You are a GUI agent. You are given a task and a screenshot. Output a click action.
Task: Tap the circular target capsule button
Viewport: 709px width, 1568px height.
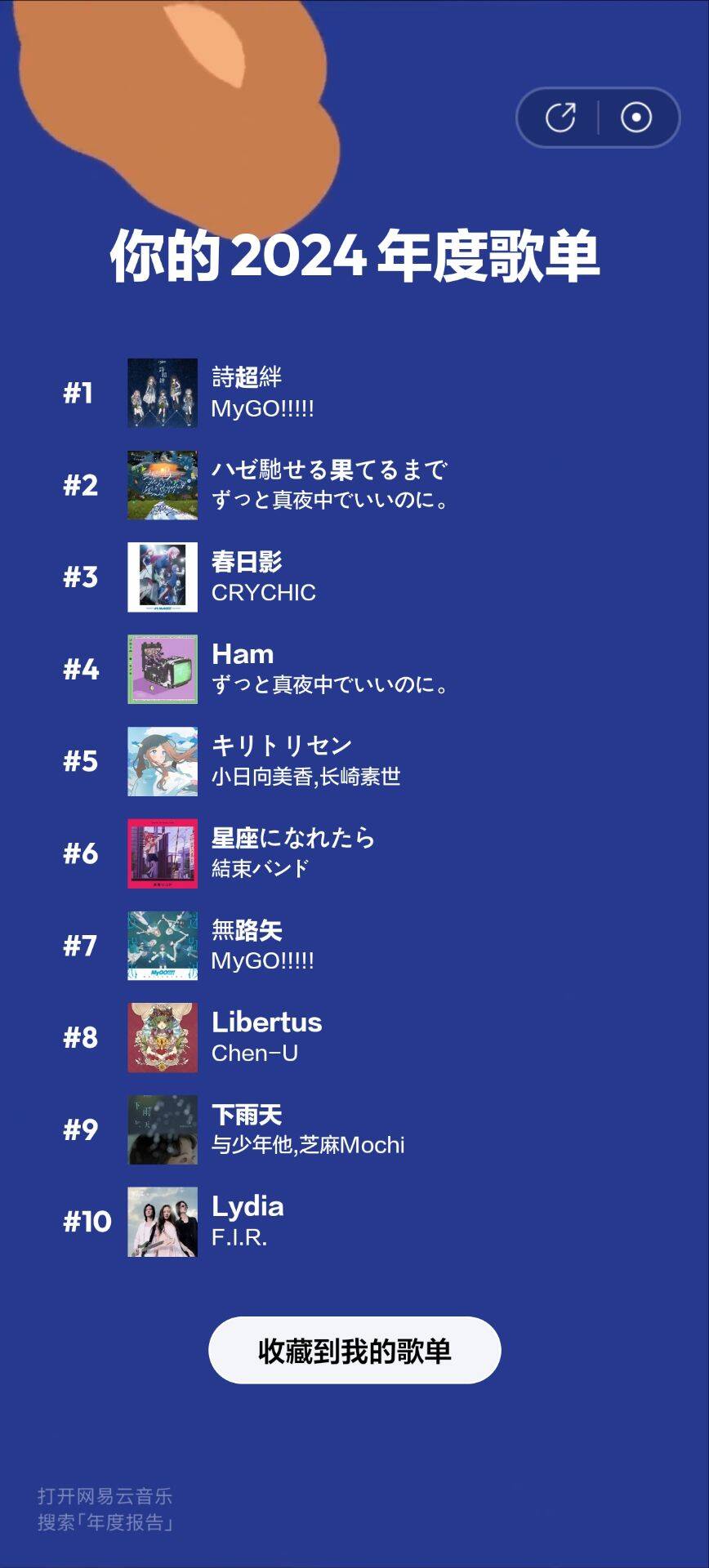tap(636, 118)
